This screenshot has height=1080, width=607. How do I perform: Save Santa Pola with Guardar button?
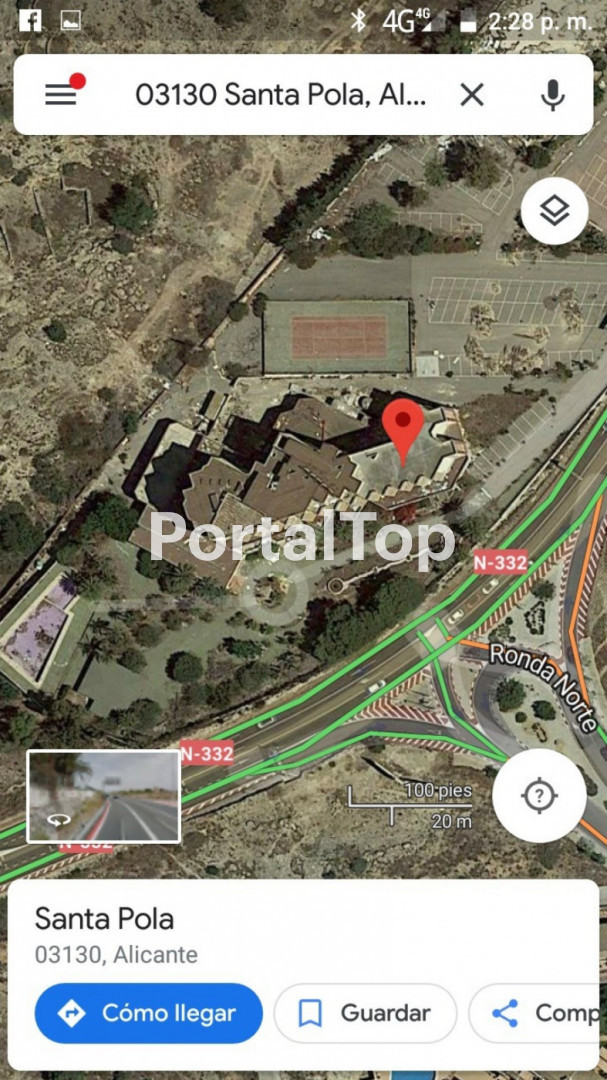pyautogui.click(x=365, y=1013)
